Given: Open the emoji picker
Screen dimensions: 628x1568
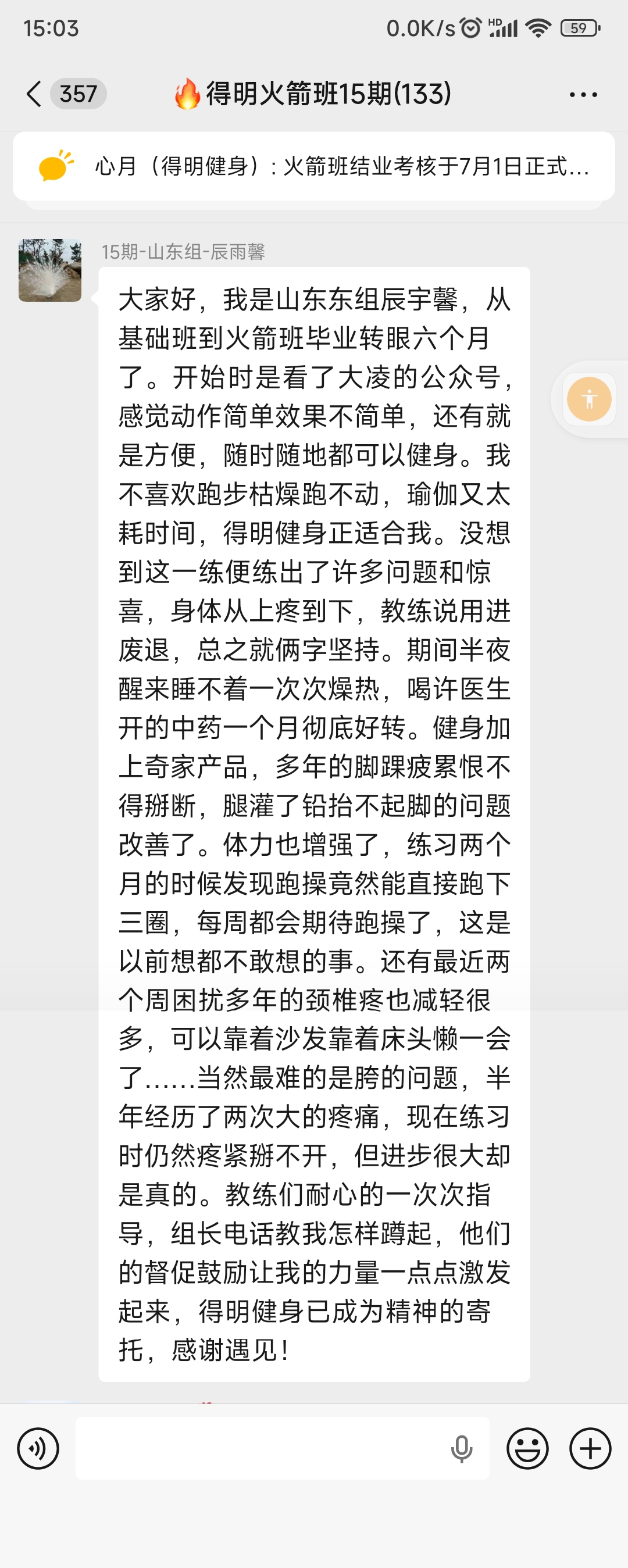Looking at the screenshot, I should 527,1448.
